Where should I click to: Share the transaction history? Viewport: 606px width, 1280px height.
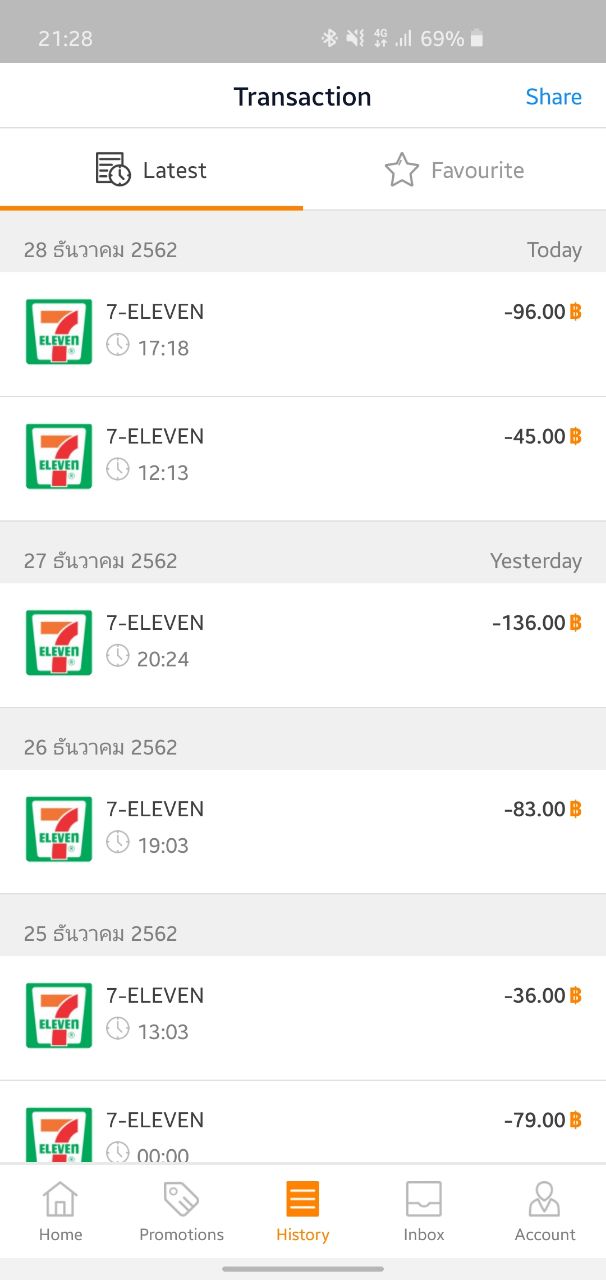coord(553,97)
